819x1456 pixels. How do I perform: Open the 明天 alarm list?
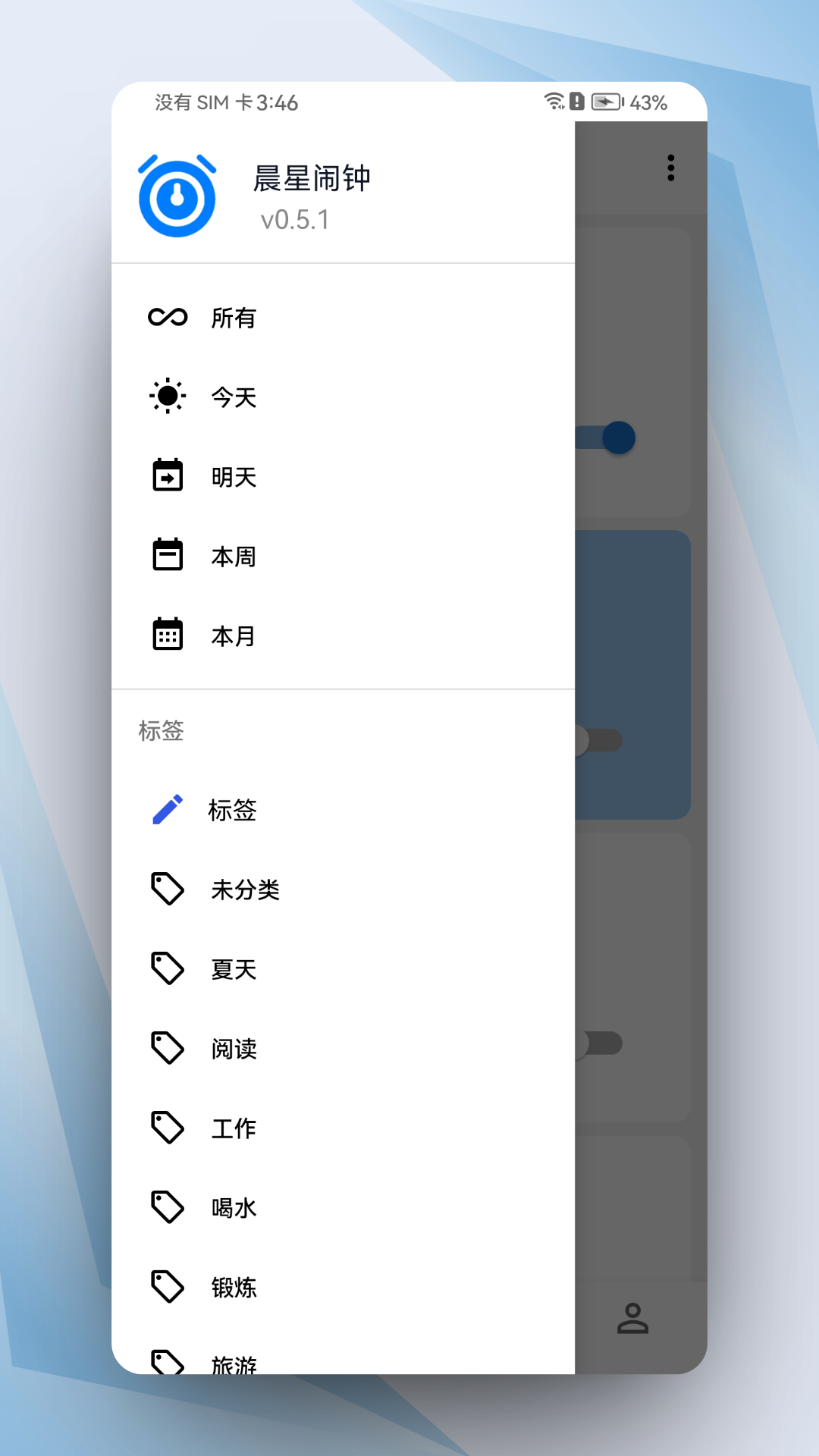[234, 477]
